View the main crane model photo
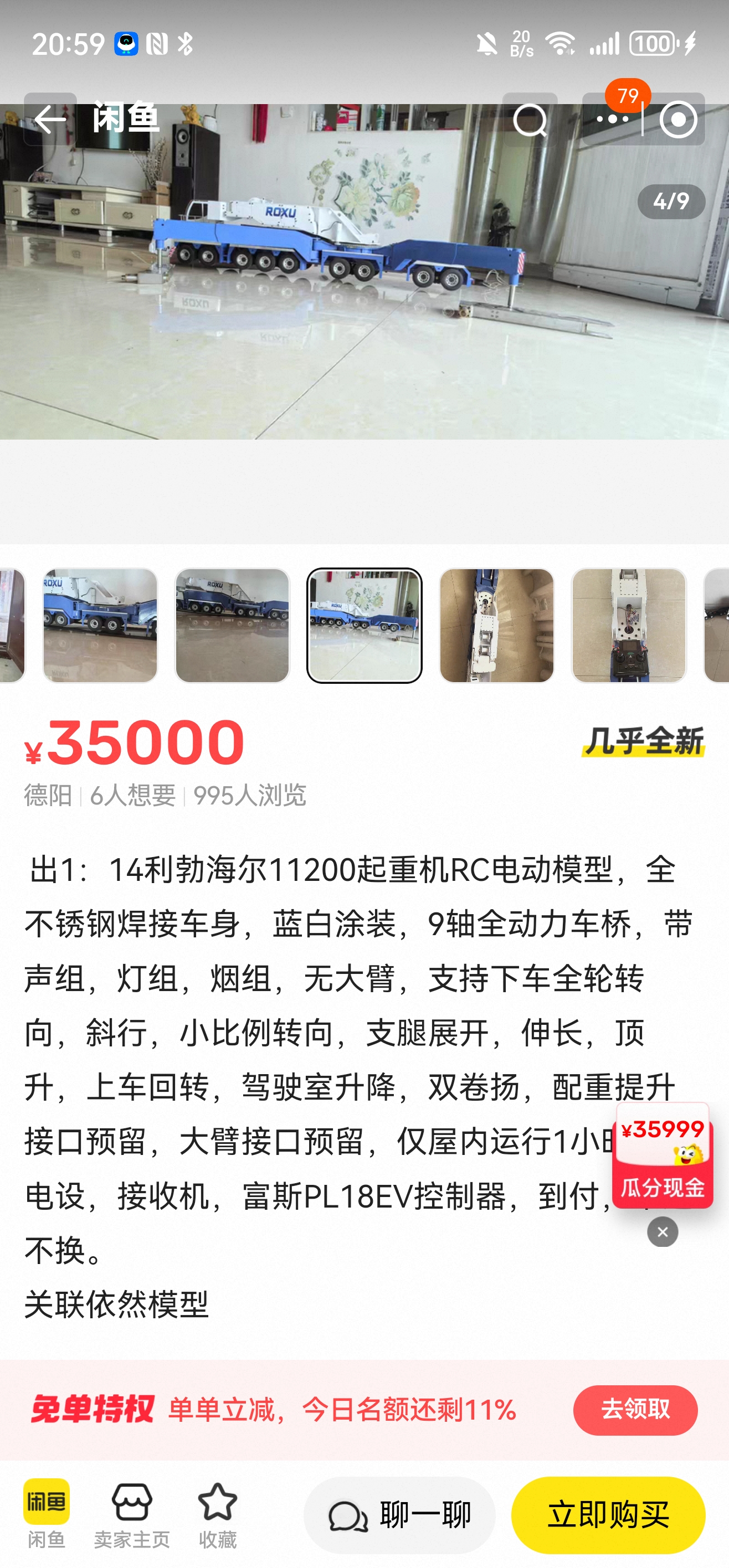Image resolution: width=729 pixels, height=1568 pixels. tap(364, 274)
